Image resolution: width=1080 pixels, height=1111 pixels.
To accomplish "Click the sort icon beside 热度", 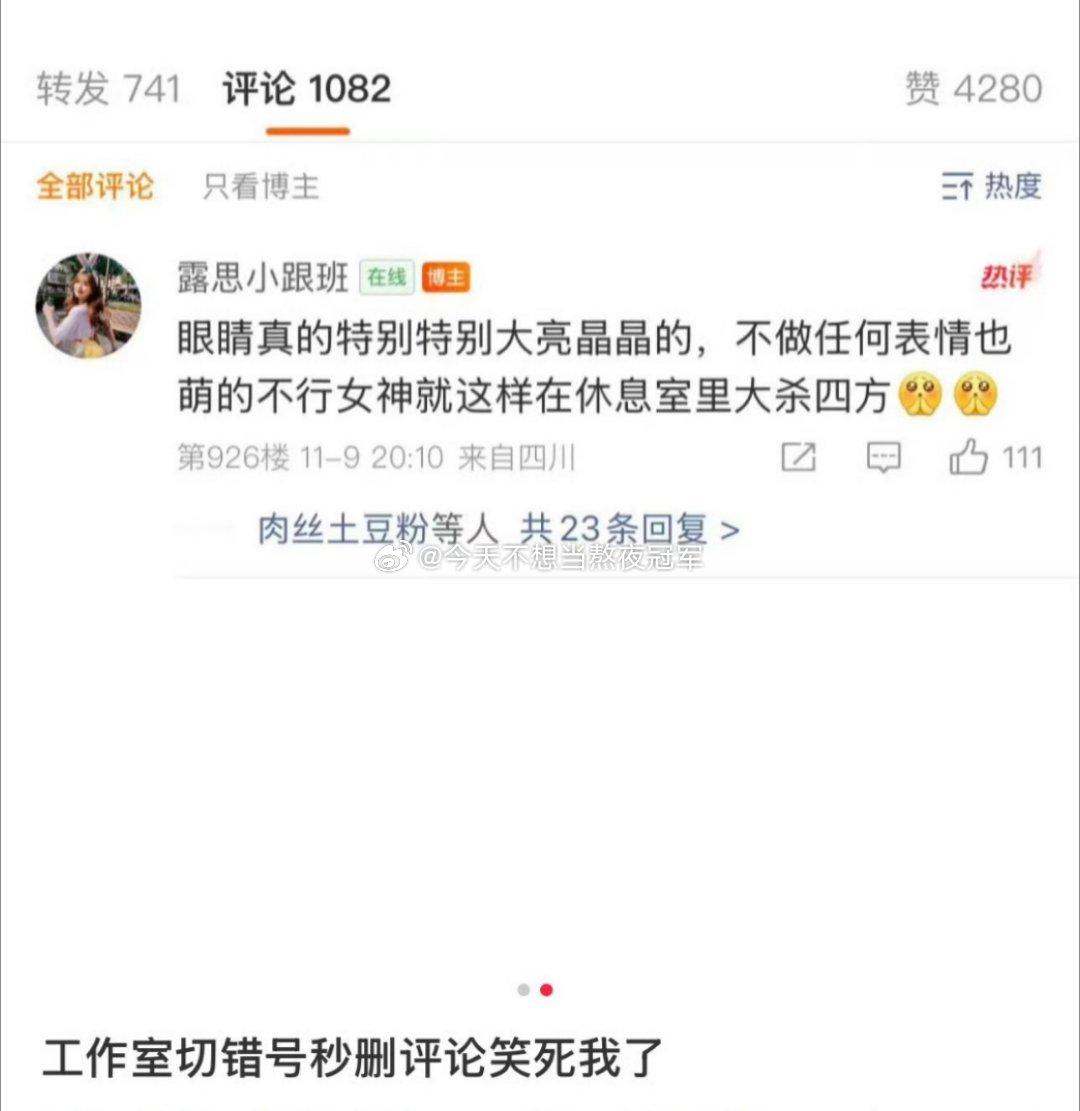I will tap(958, 188).
